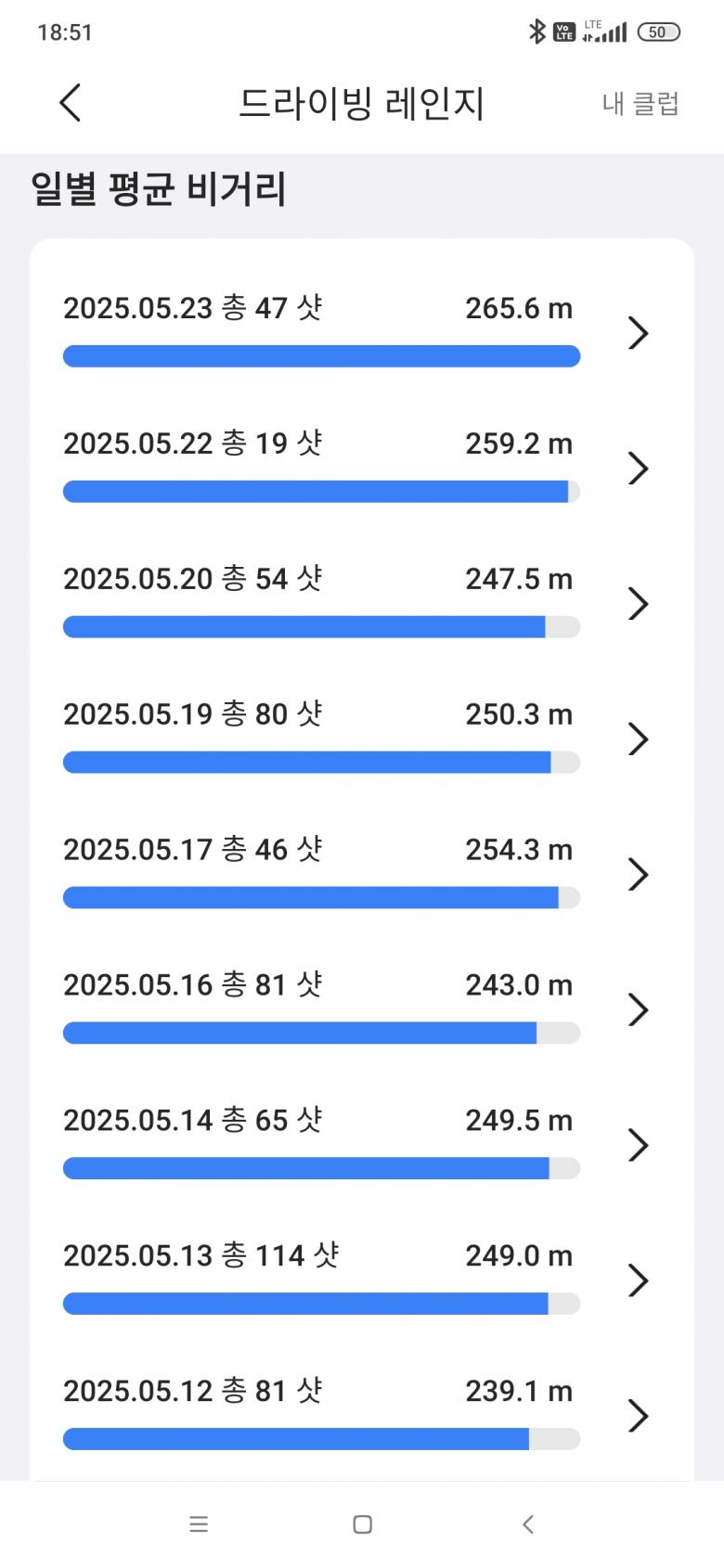Open the 2025.05.12 row (239.1 m)
724x1568 pixels.
362,1415
